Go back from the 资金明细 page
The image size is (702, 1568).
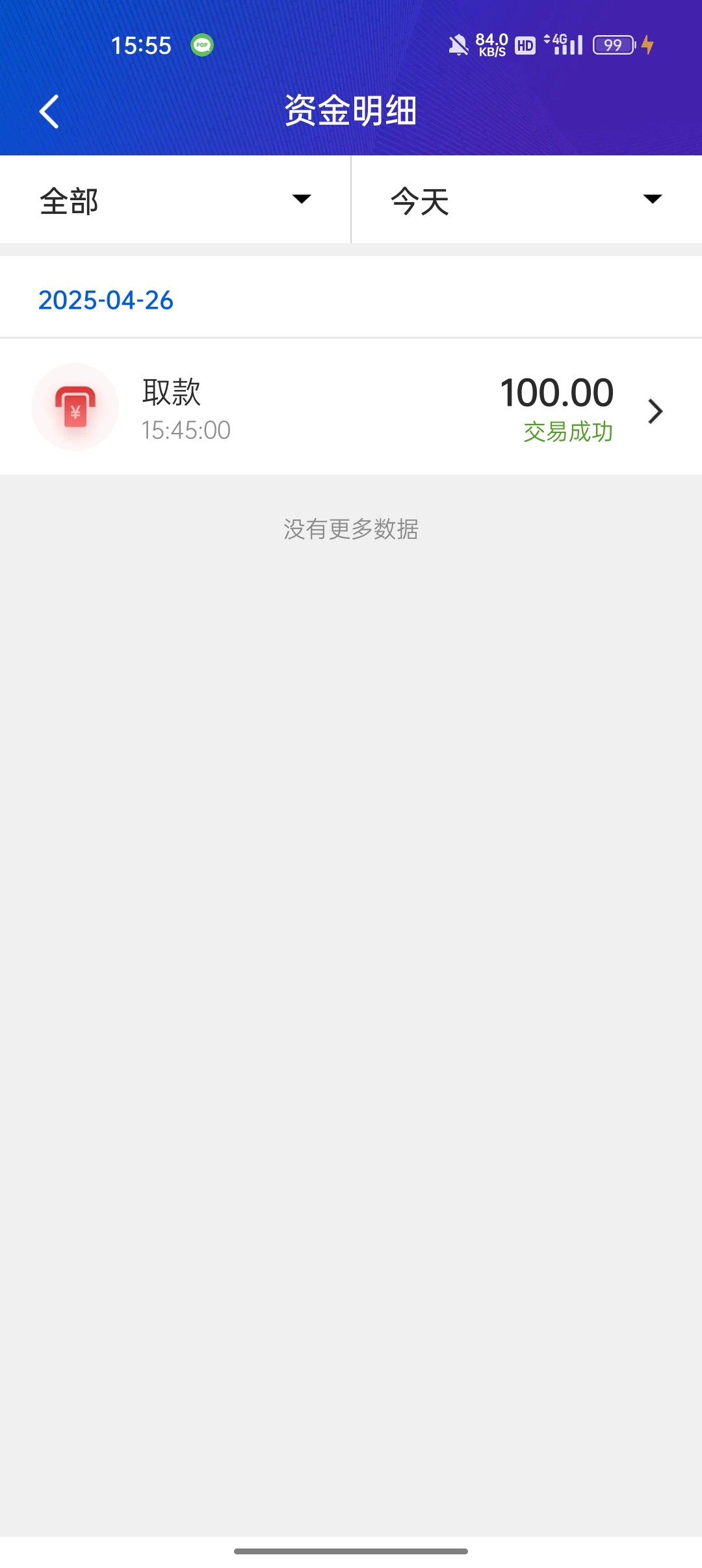[49, 112]
